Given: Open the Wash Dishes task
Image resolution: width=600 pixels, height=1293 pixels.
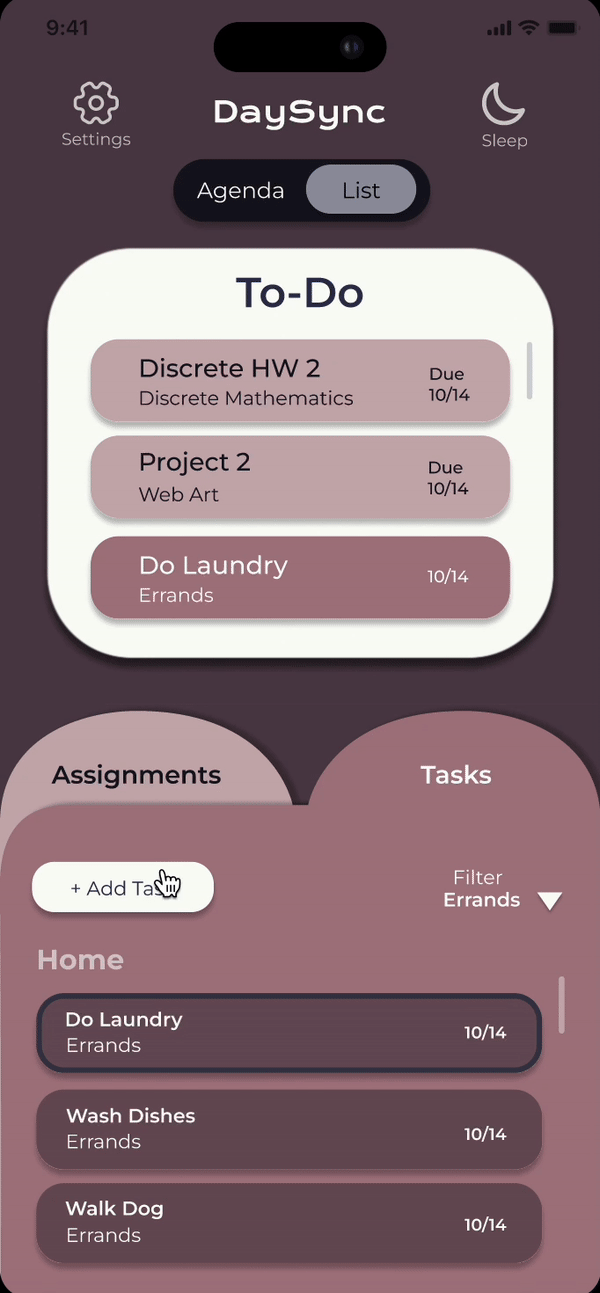Looking at the screenshot, I should click(289, 1128).
